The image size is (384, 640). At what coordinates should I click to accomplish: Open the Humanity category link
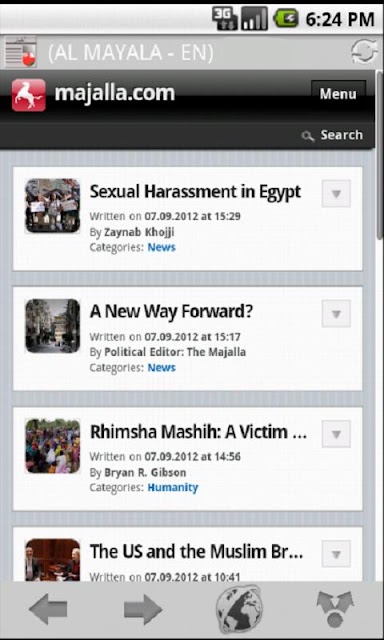pyautogui.click(x=173, y=487)
